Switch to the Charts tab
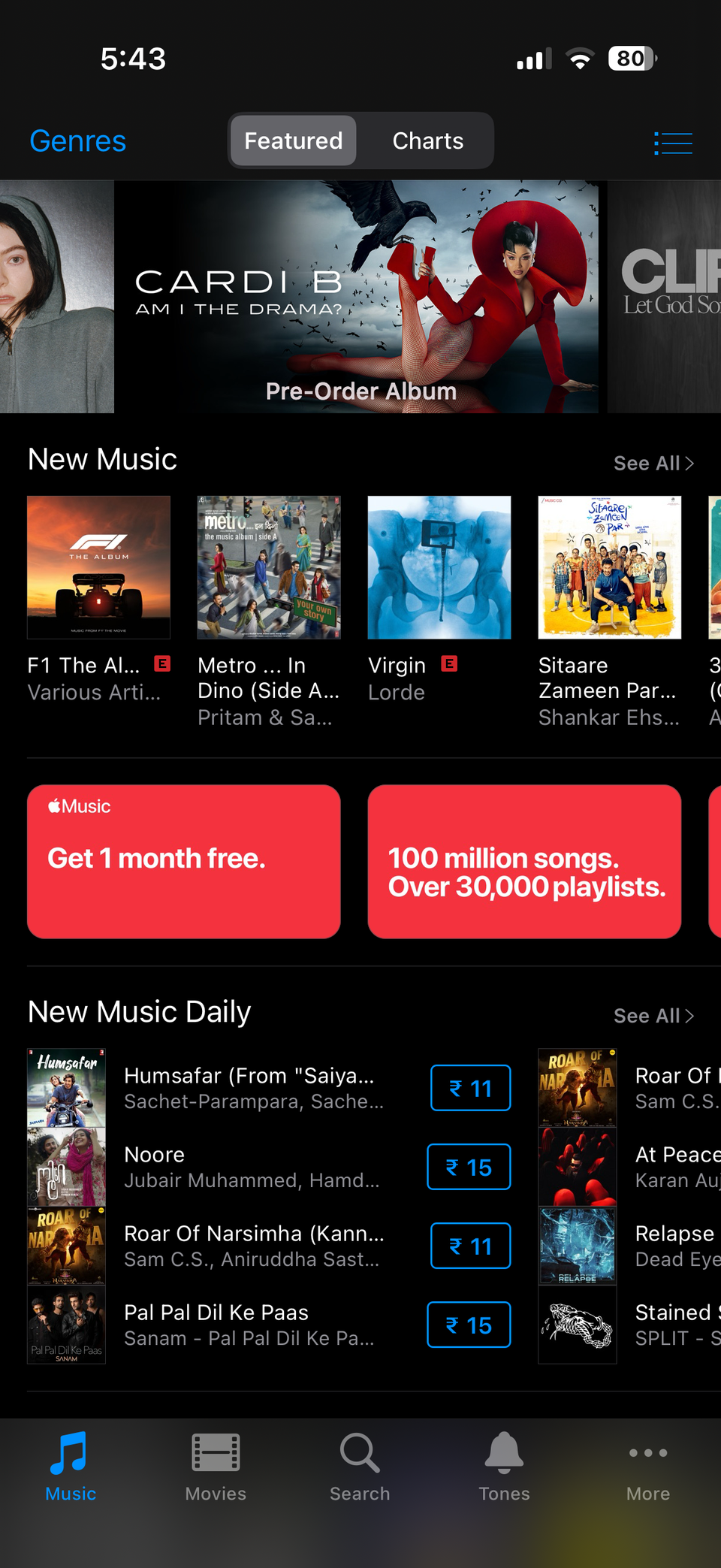This screenshot has height=1568, width=721. click(x=427, y=140)
